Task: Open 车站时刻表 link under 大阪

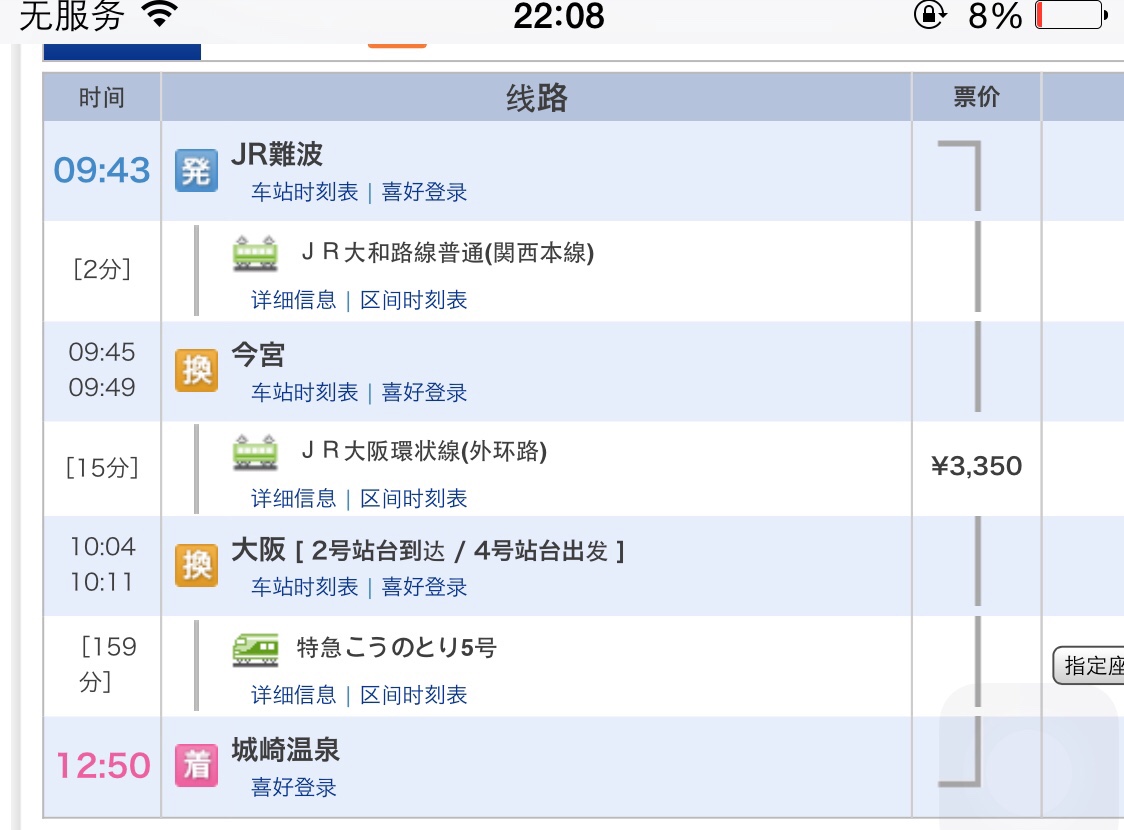Action: (304, 587)
